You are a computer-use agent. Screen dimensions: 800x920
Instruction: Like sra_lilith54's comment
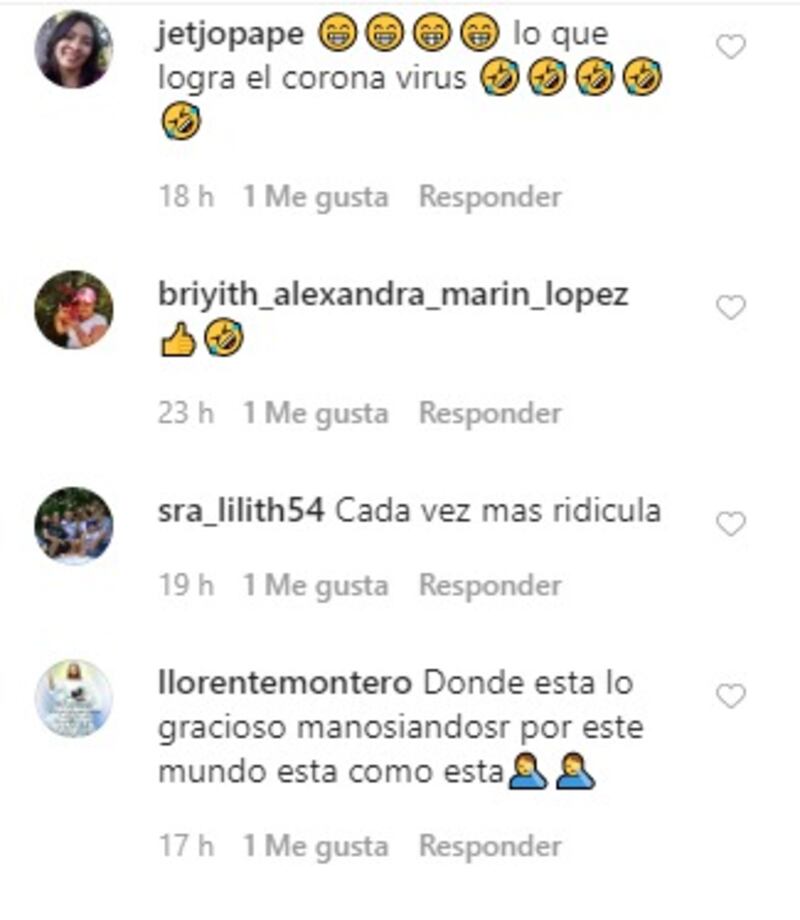point(731,523)
